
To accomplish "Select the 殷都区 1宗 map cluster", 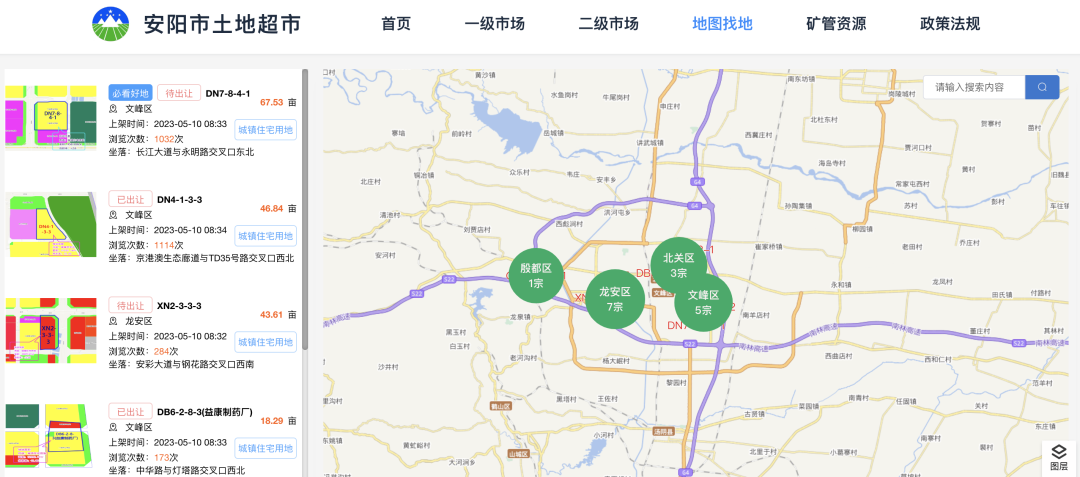I will click(x=536, y=276).
